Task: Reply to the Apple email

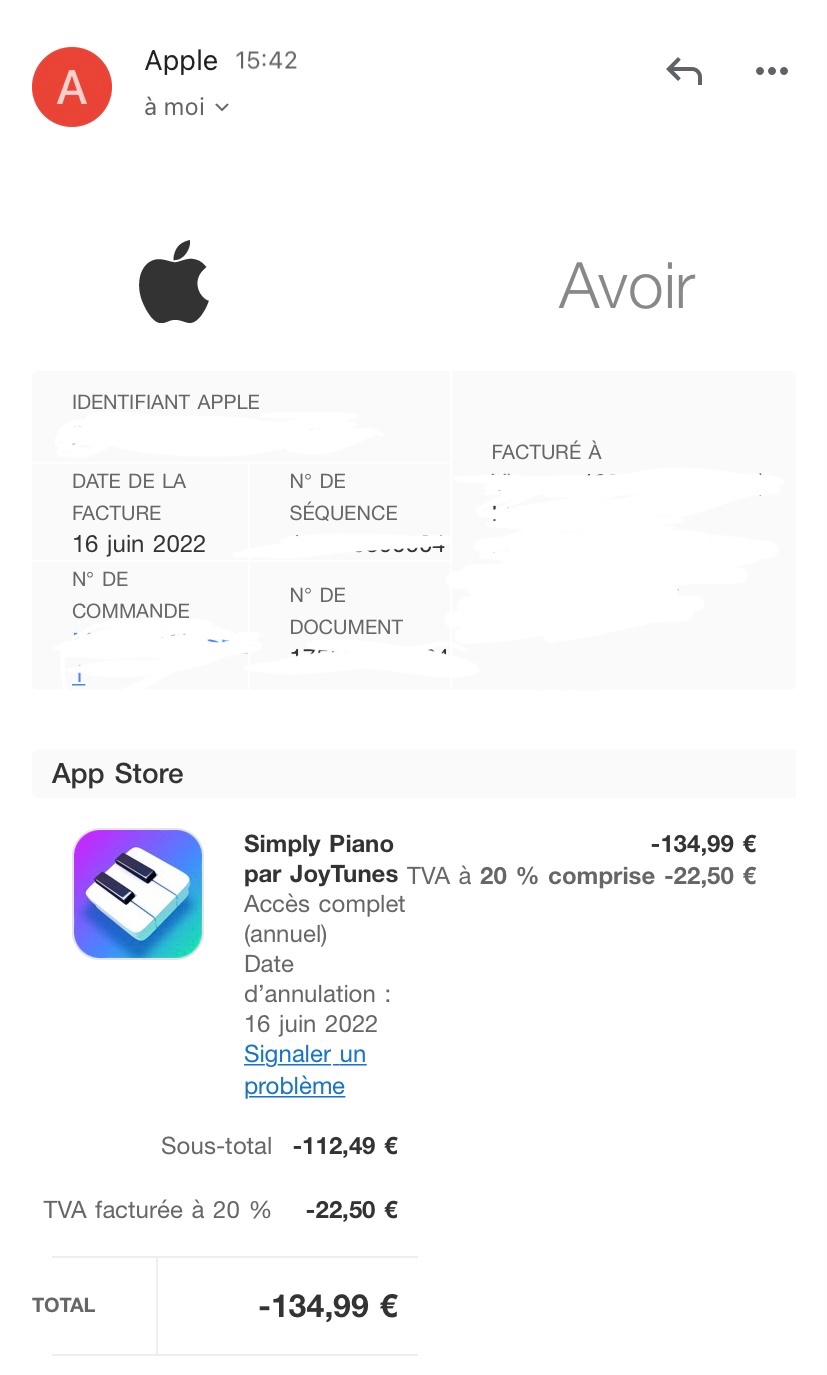Action: pyautogui.click(x=684, y=71)
